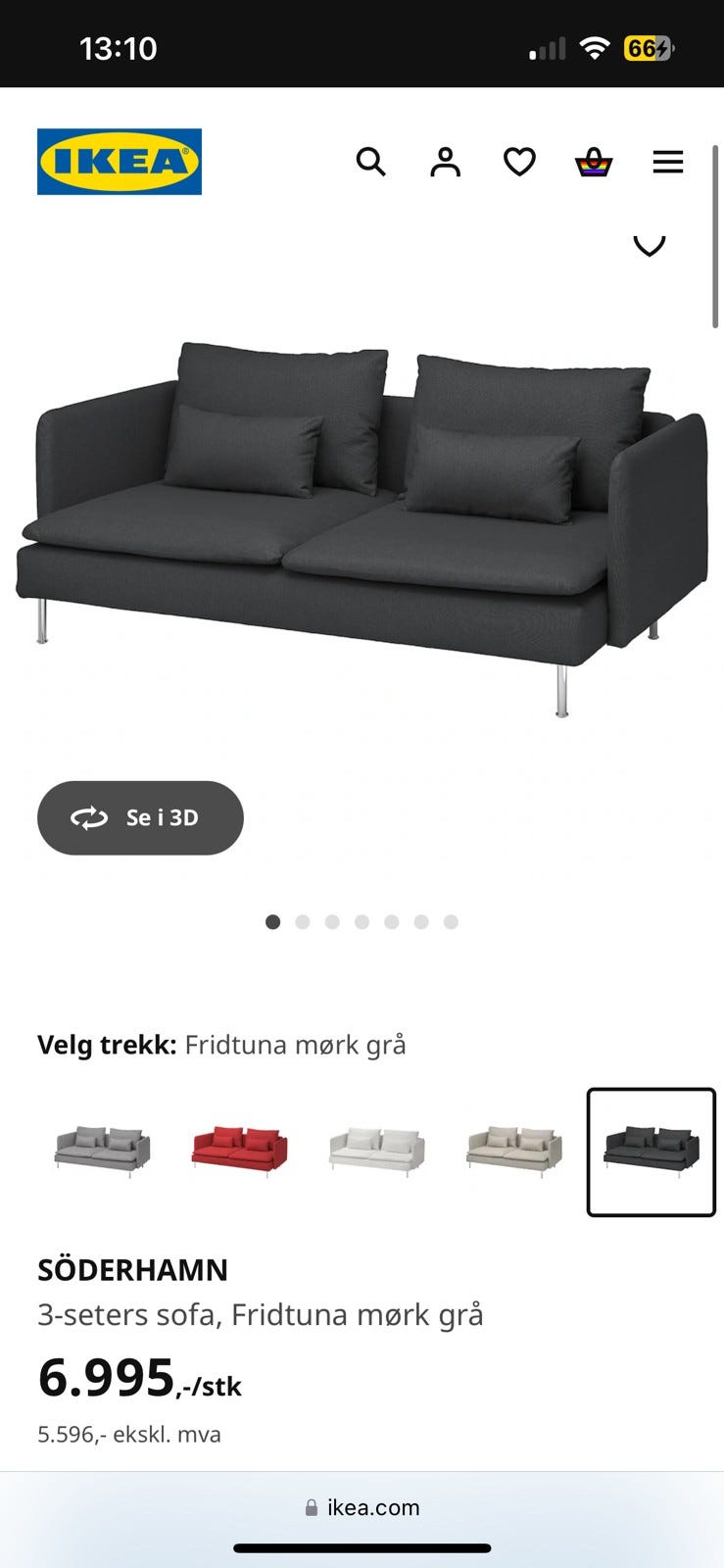The width and height of the screenshot is (724, 1568).
Task: Open the user account profile
Action: (446, 163)
